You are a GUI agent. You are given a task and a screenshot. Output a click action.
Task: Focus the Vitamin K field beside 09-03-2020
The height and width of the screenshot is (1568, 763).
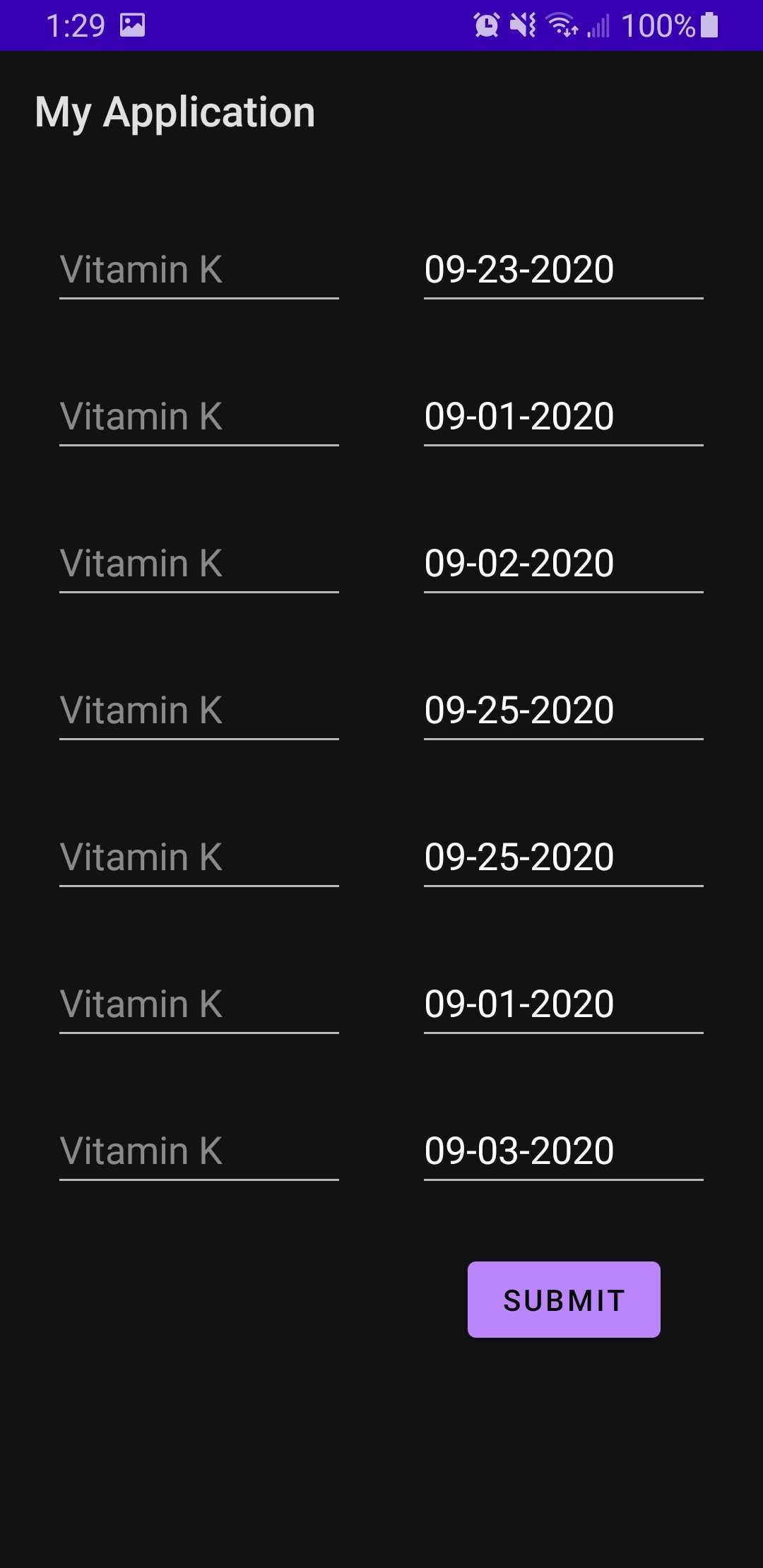click(x=199, y=1151)
